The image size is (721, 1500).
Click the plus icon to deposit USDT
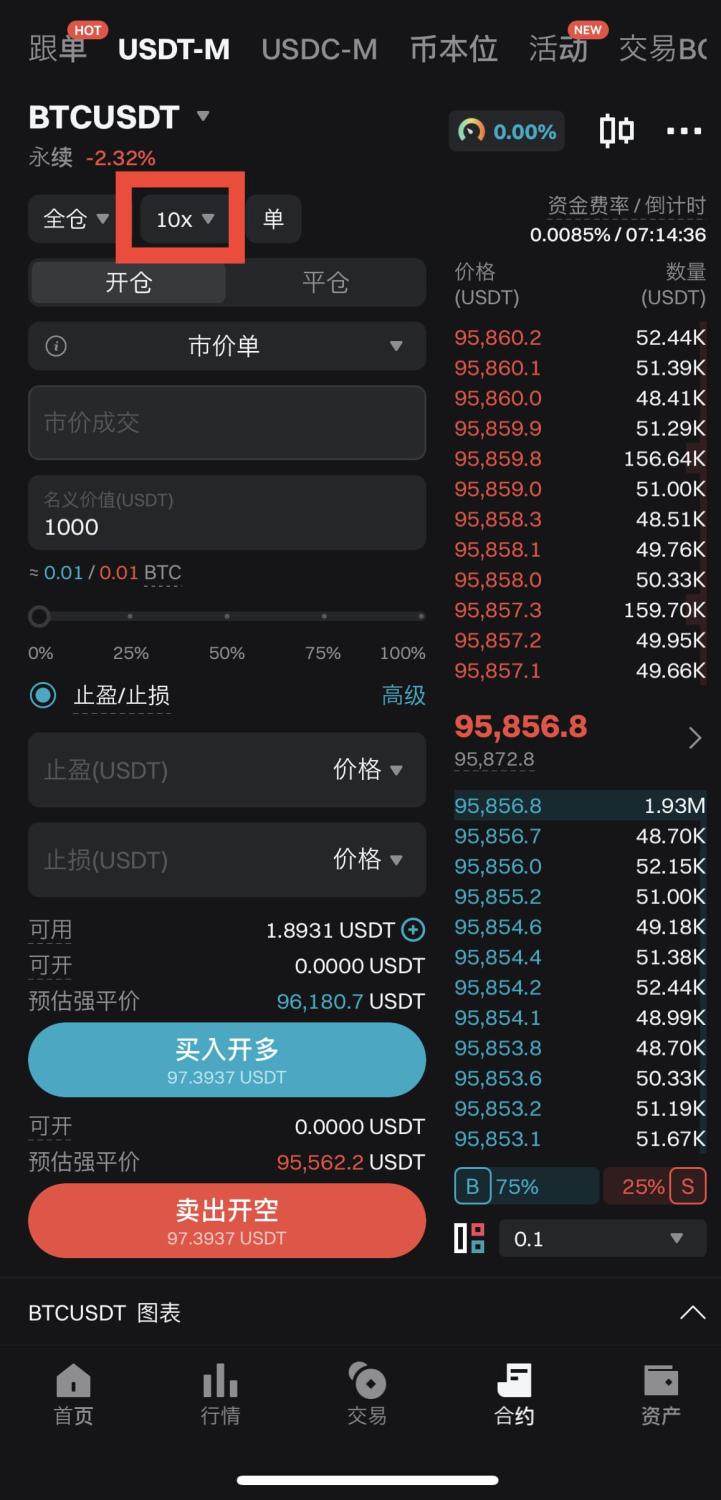(x=414, y=929)
